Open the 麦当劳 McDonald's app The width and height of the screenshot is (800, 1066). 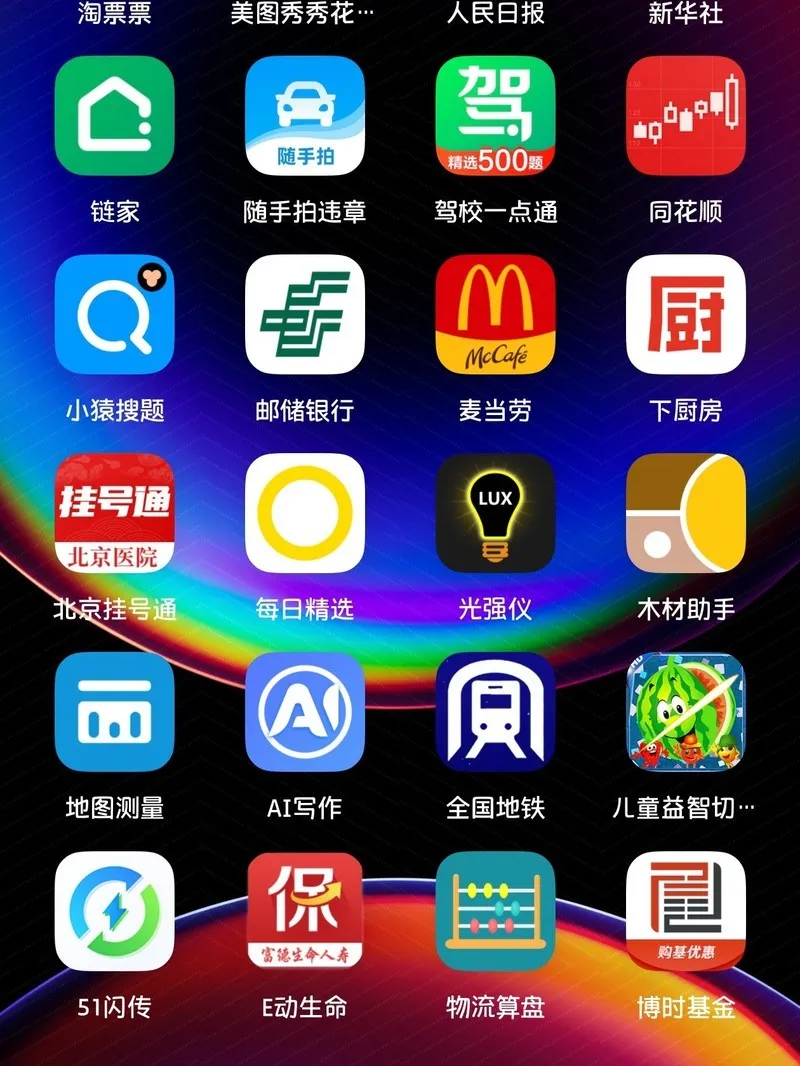(x=495, y=314)
